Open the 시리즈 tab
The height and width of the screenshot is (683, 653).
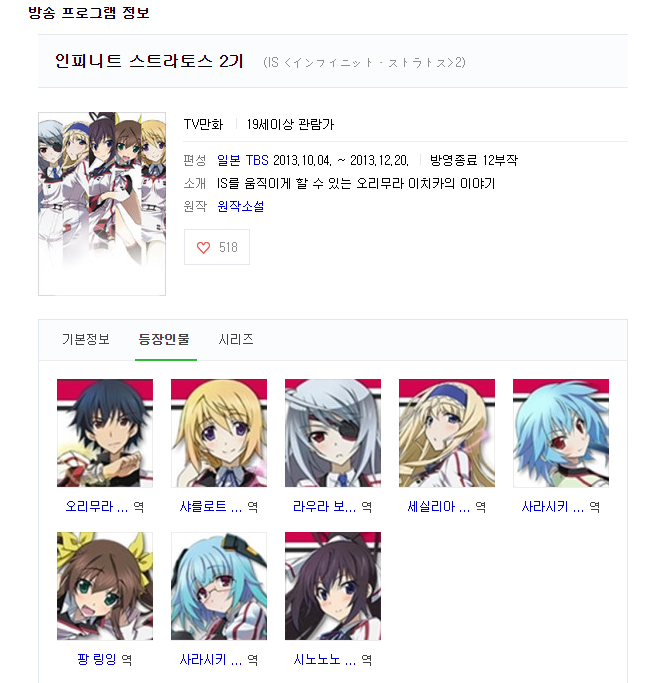[x=236, y=339]
